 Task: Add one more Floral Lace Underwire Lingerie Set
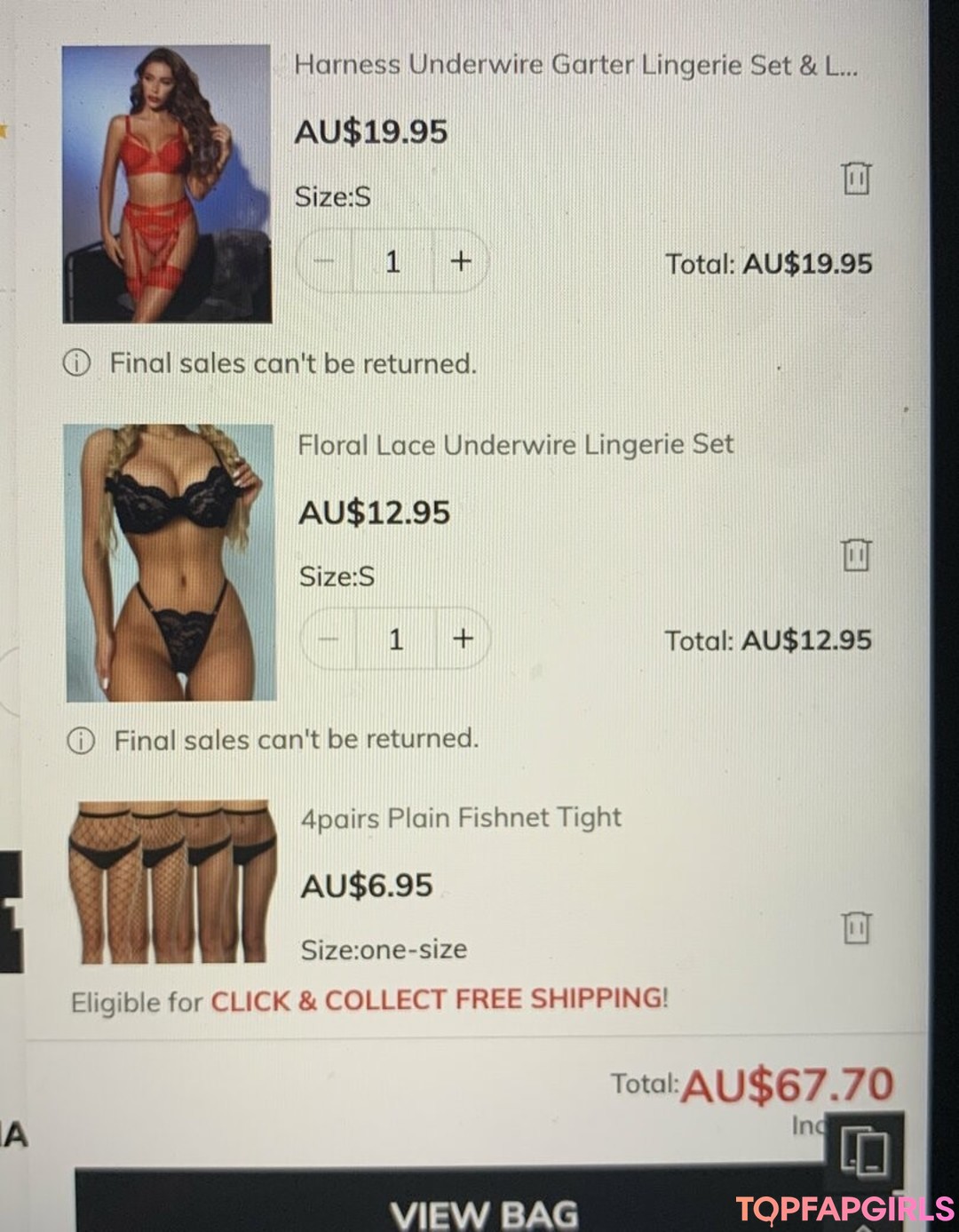[x=462, y=639]
